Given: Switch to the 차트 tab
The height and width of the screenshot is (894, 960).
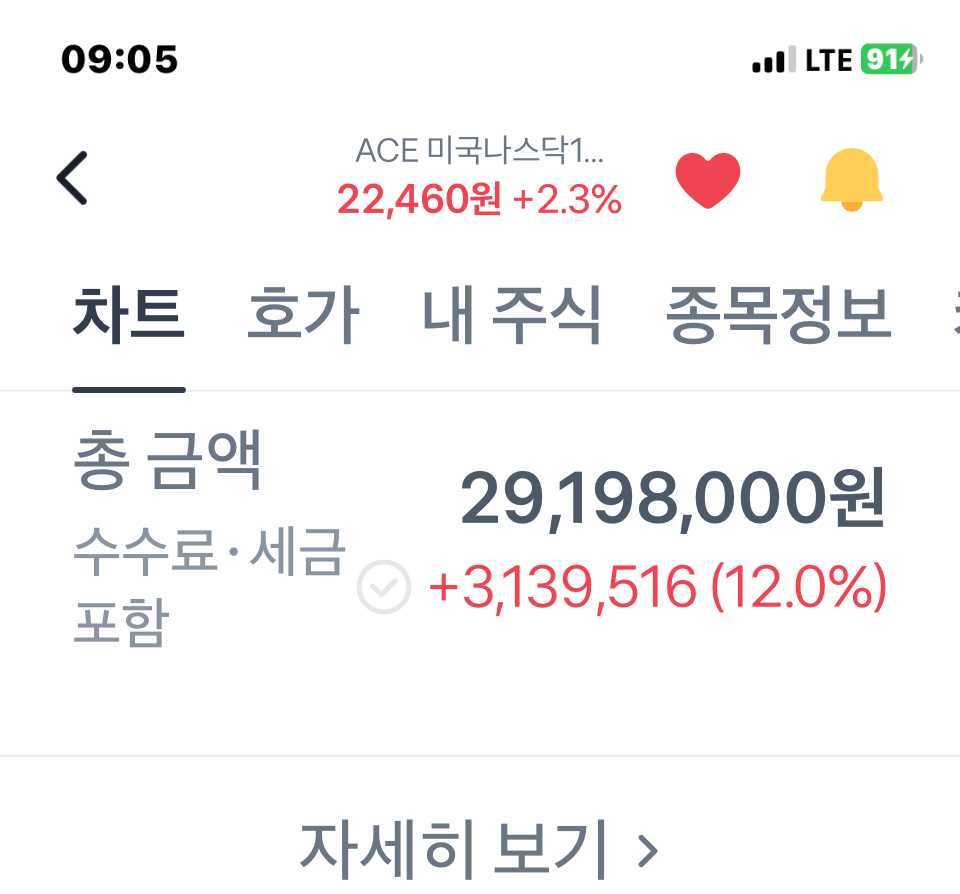Looking at the screenshot, I should pos(128,315).
